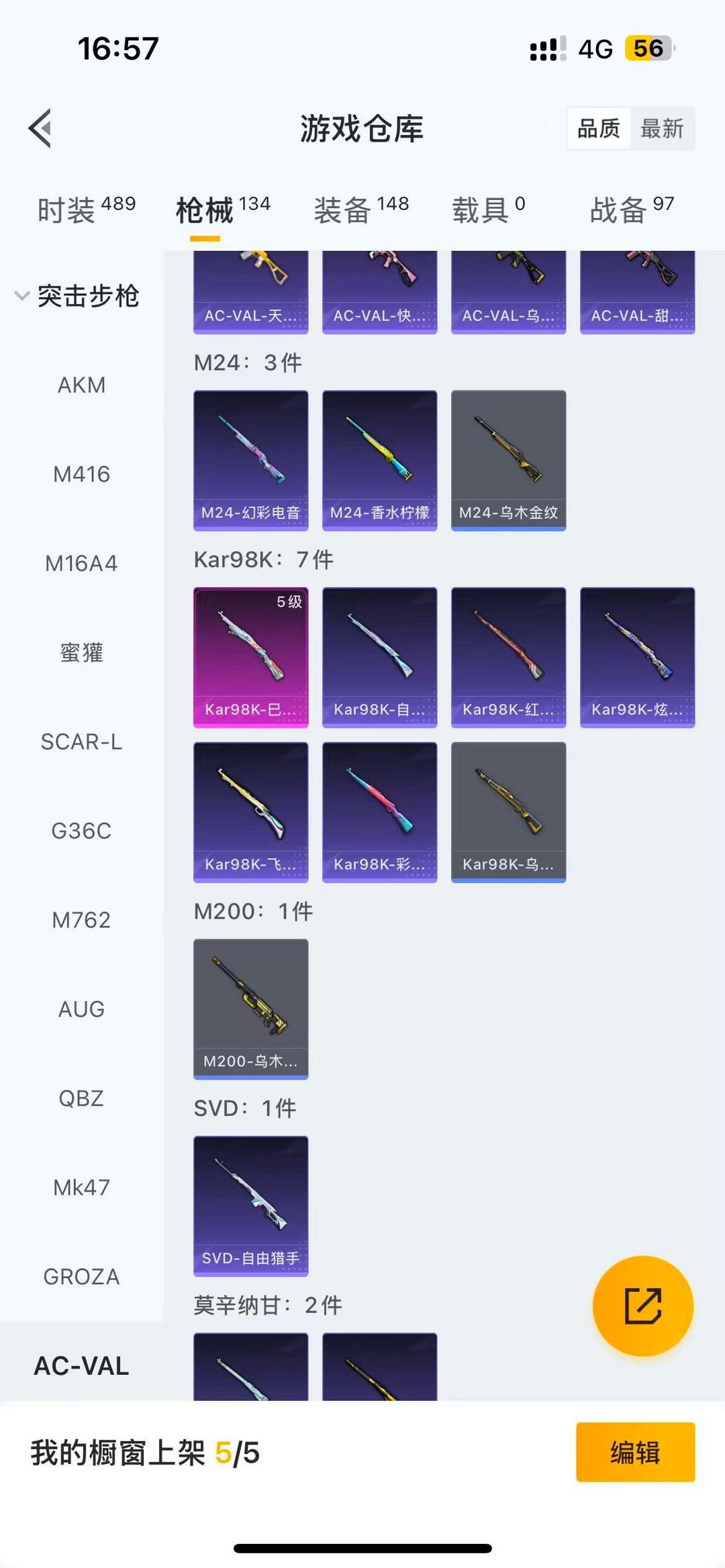Open the M24-乌木金纹 skin
The image size is (725, 1568).
(x=509, y=460)
